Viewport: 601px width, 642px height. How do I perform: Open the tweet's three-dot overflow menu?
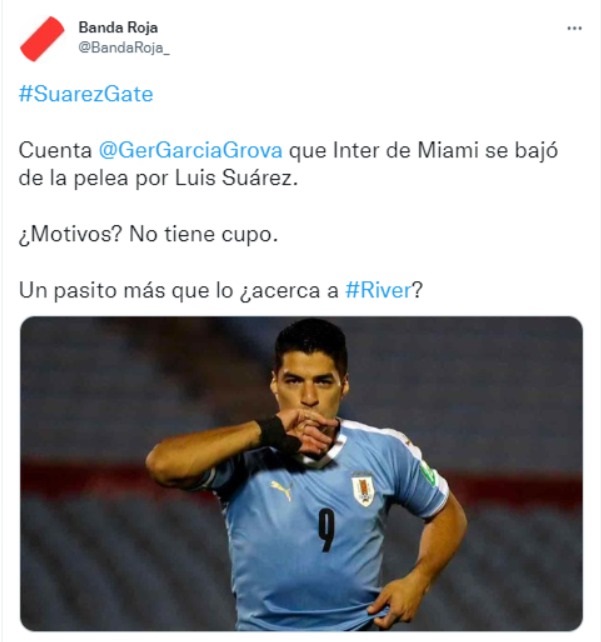[573, 28]
